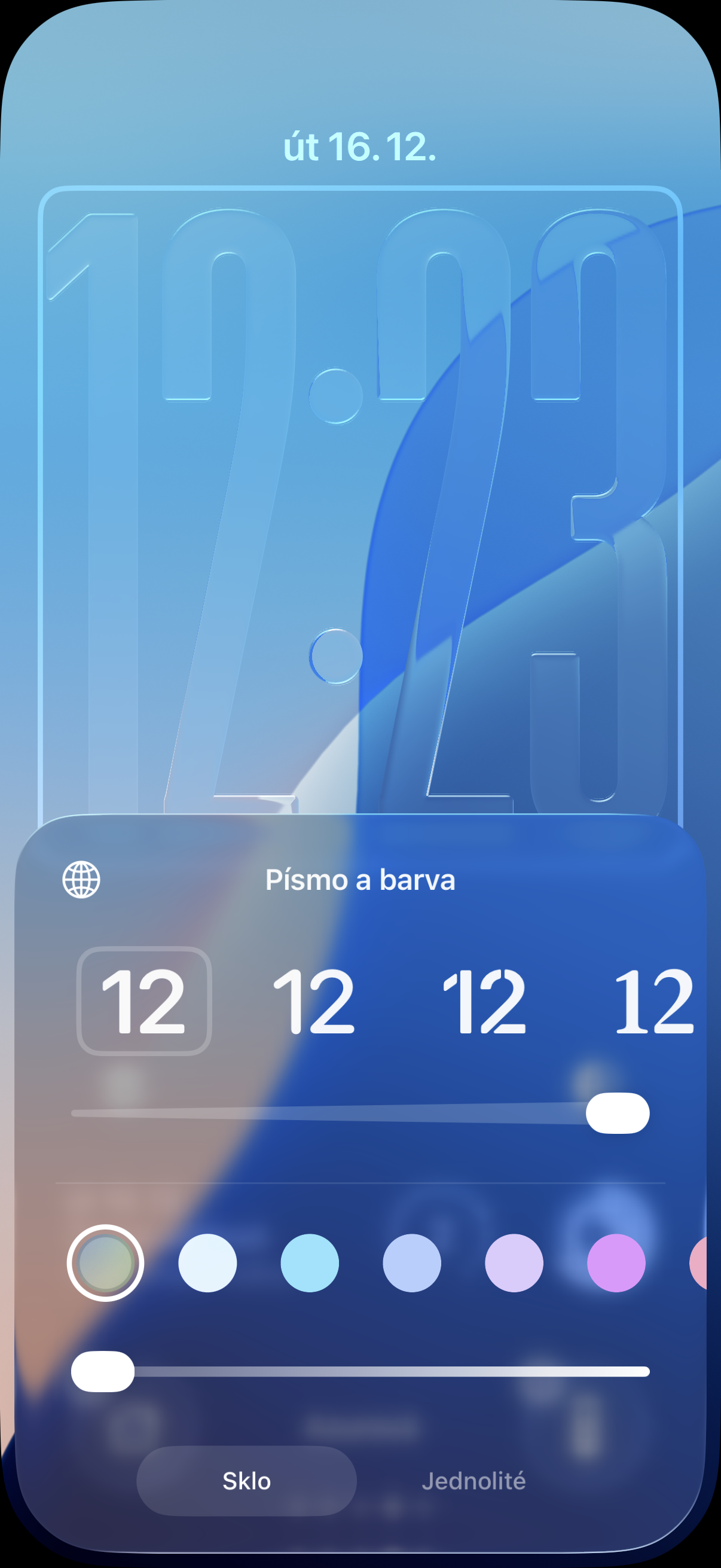Tap the large 12:23 clock frame
The height and width of the screenshot is (1568, 721).
(359, 499)
